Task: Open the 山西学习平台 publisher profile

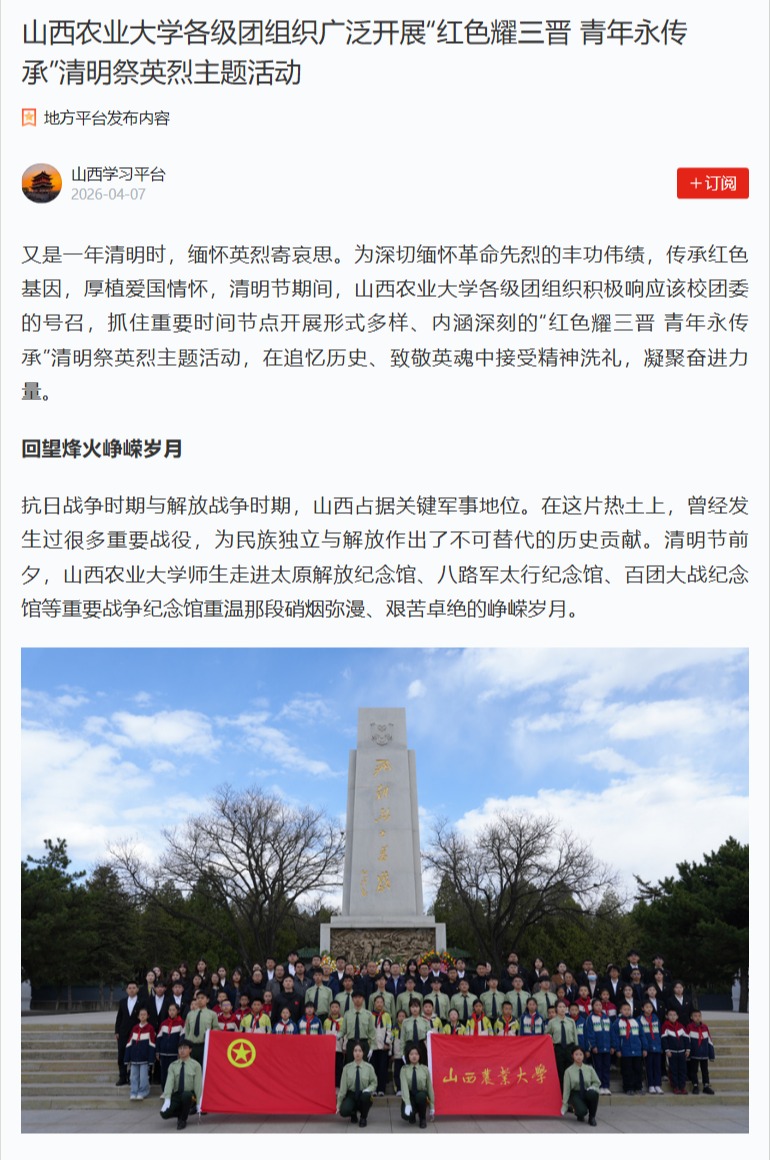Action: 118,174
